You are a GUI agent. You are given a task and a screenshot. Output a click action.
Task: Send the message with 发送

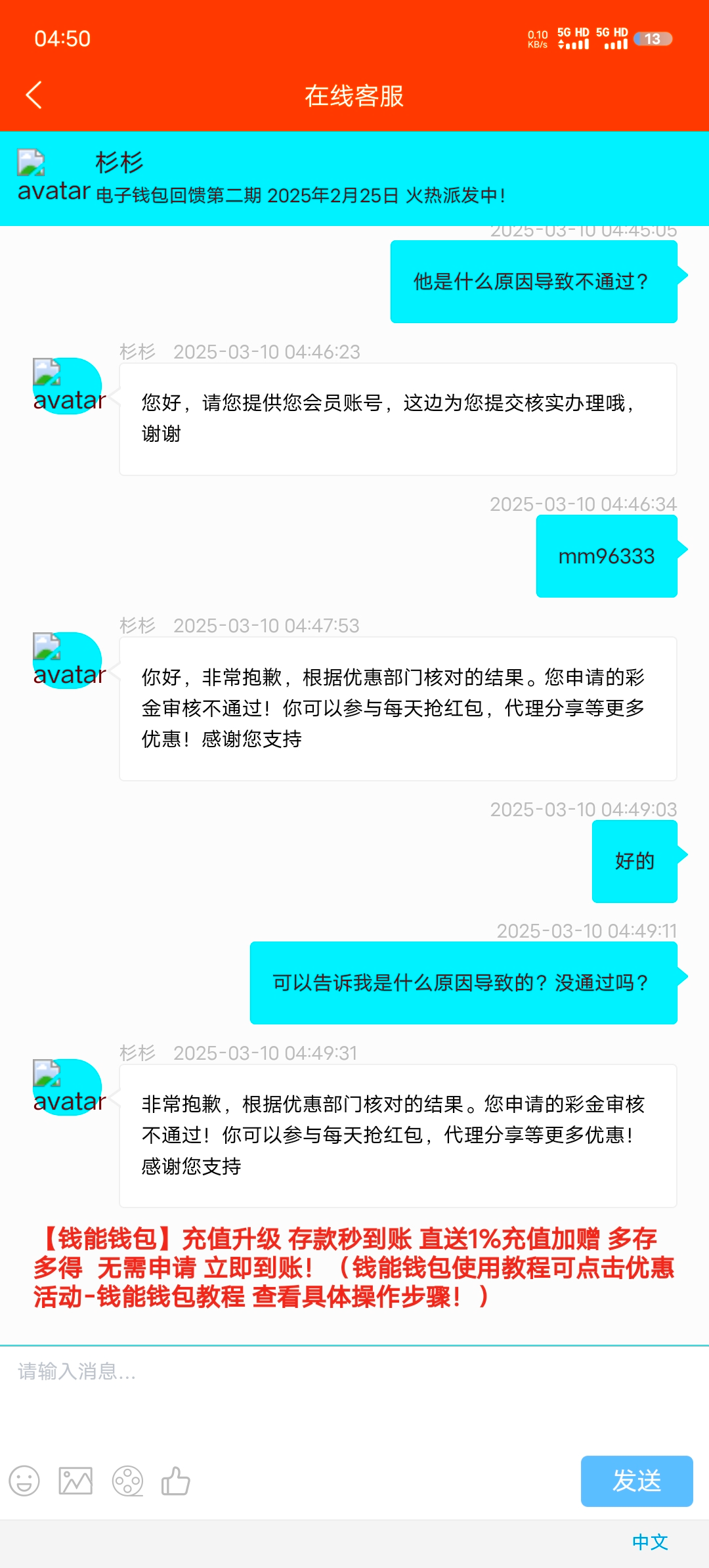pyautogui.click(x=636, y=1481)
